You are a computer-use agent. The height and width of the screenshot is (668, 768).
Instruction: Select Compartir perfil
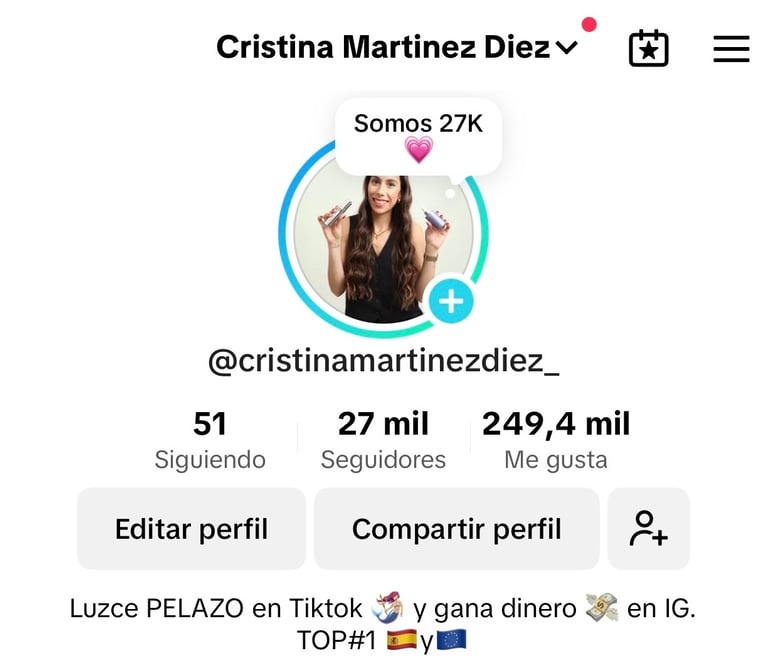coord(456,529)
